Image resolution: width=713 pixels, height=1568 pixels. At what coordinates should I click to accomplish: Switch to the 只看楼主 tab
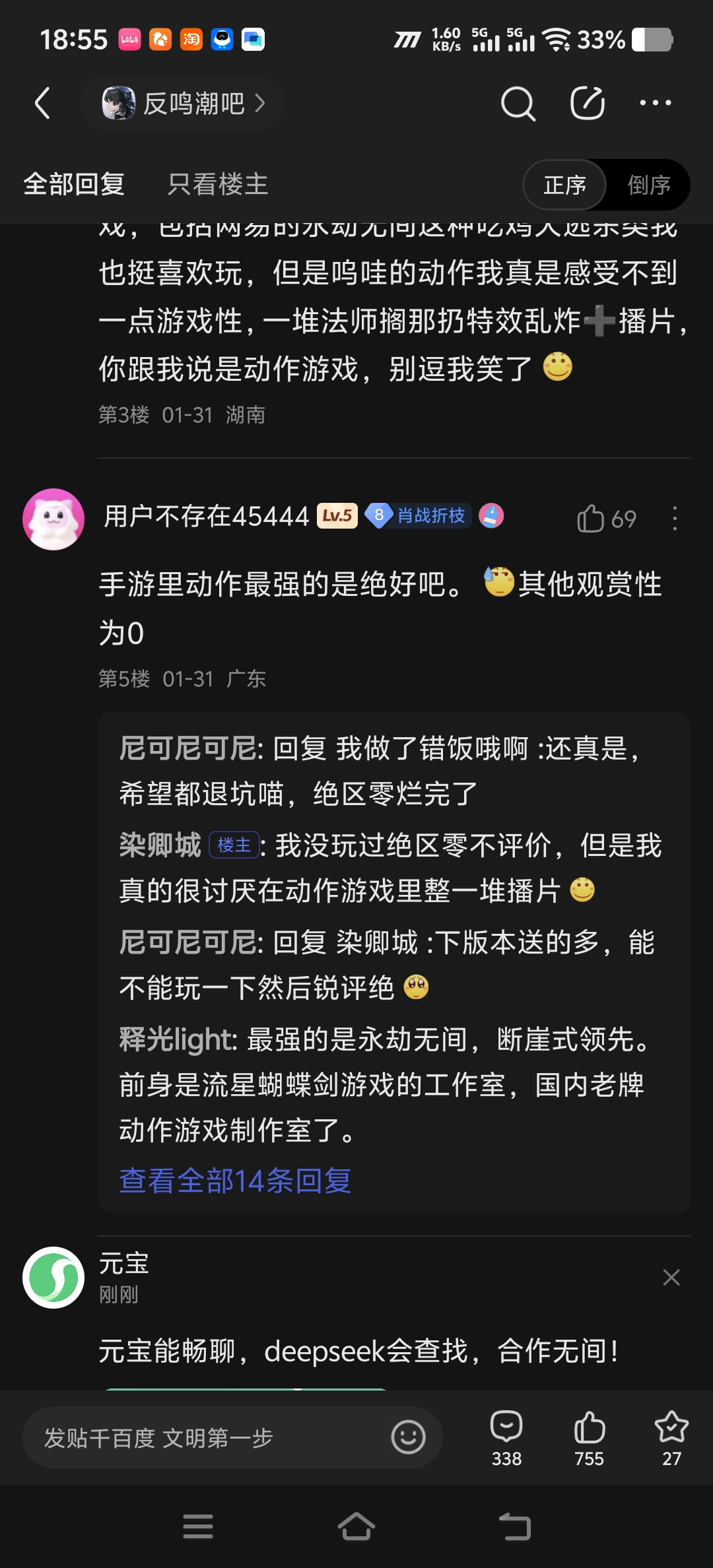point(218,184)
